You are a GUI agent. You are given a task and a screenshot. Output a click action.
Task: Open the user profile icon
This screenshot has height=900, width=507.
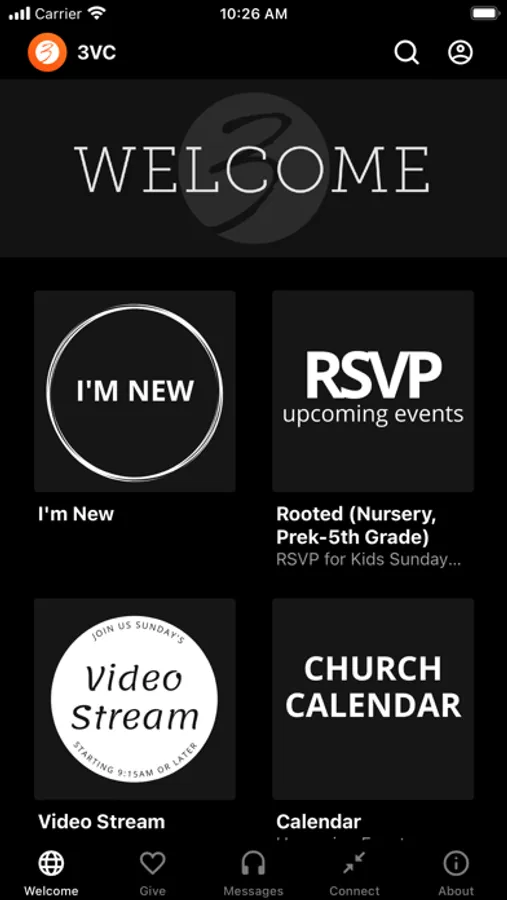[x=460, y=53]
